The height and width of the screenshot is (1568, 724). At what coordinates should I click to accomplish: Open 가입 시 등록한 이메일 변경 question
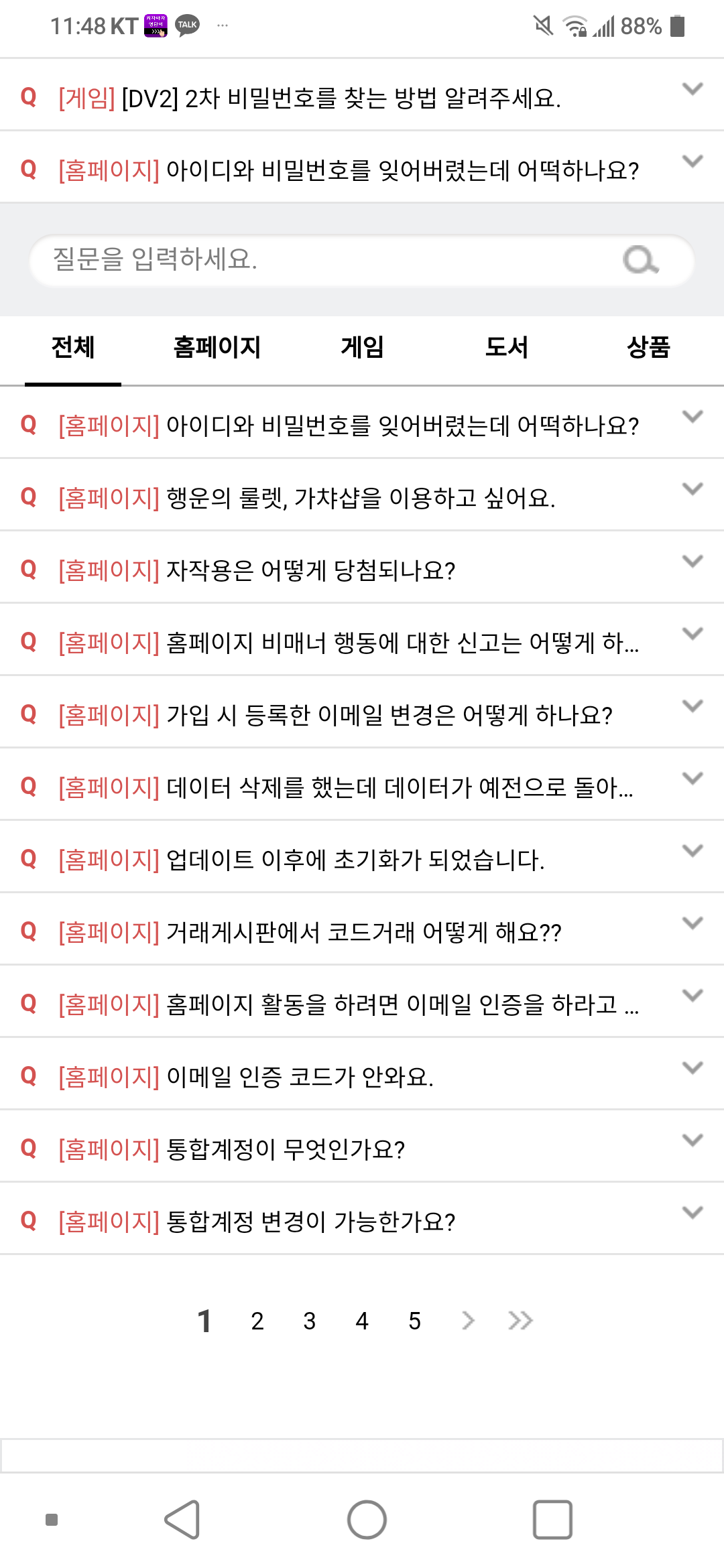362,712
